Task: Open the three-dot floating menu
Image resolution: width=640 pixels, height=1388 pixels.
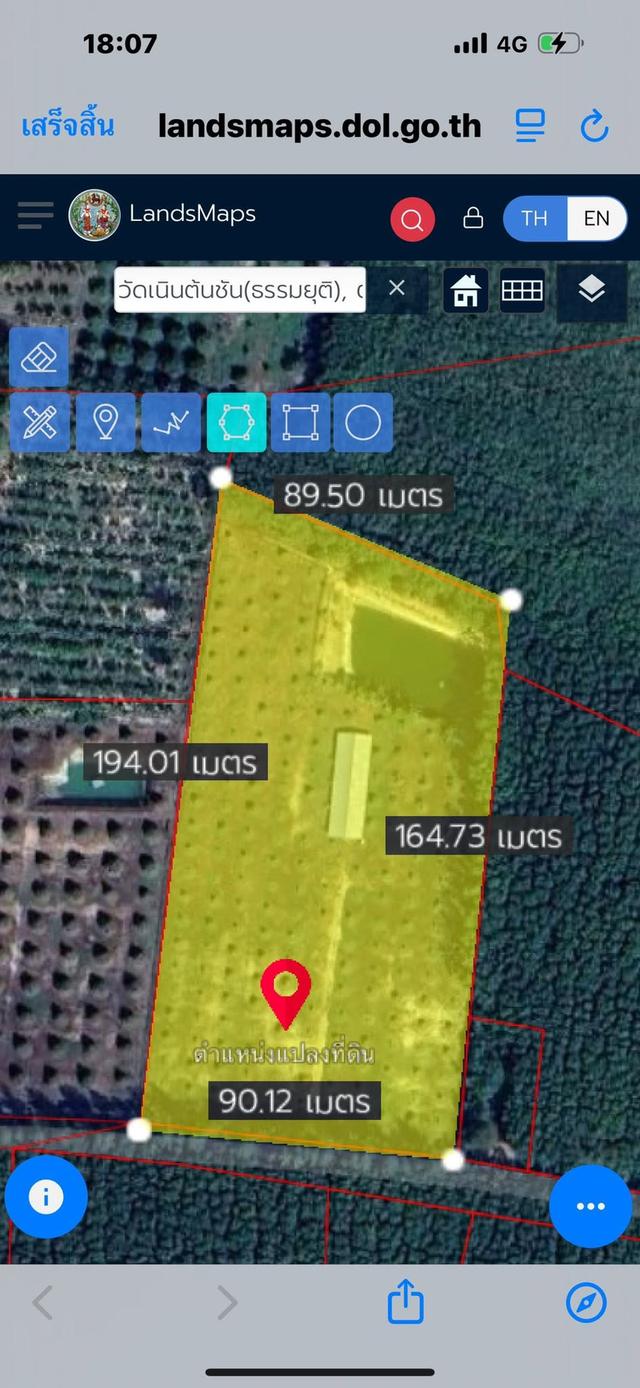Action: [590, 1206]
